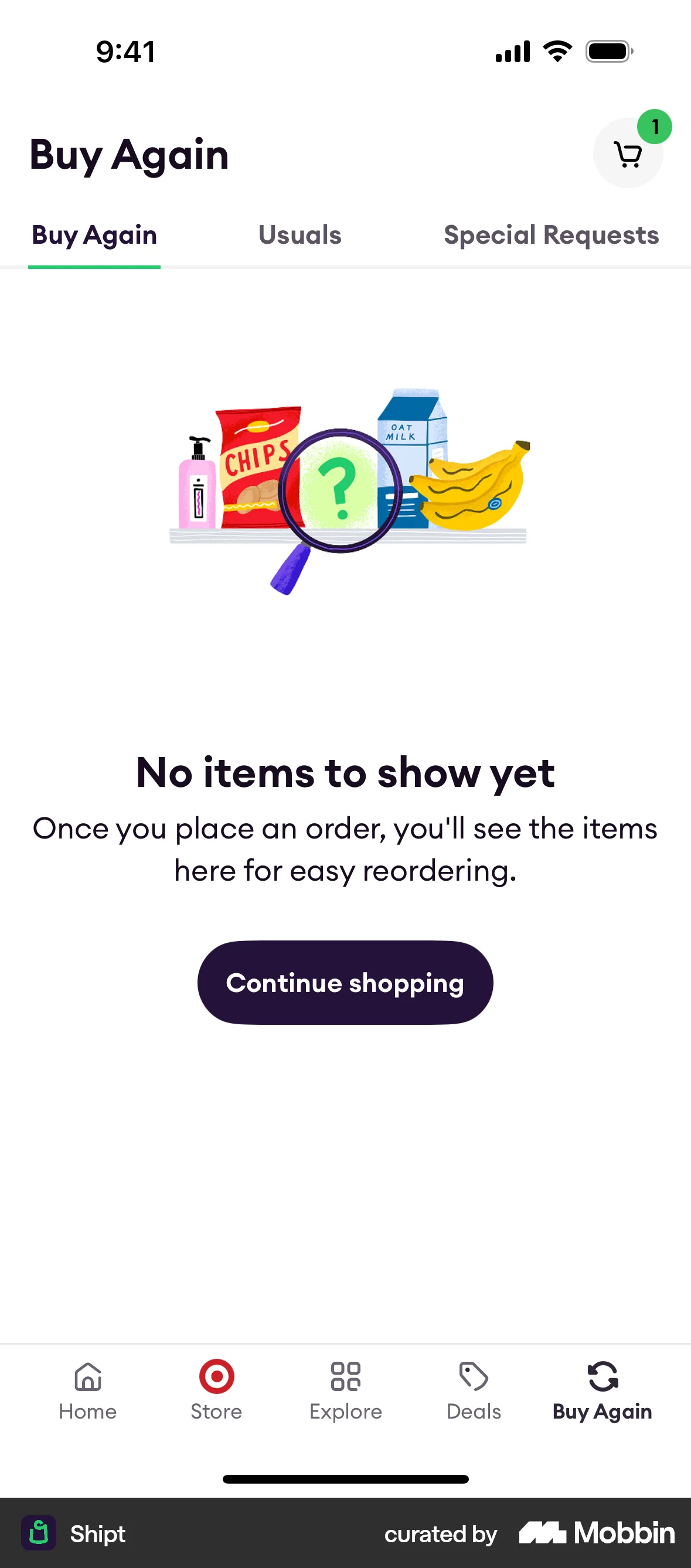The height and width of the screenshot is (1568, 691).
Task: Open the Special Requests tab
Action: 551,236
